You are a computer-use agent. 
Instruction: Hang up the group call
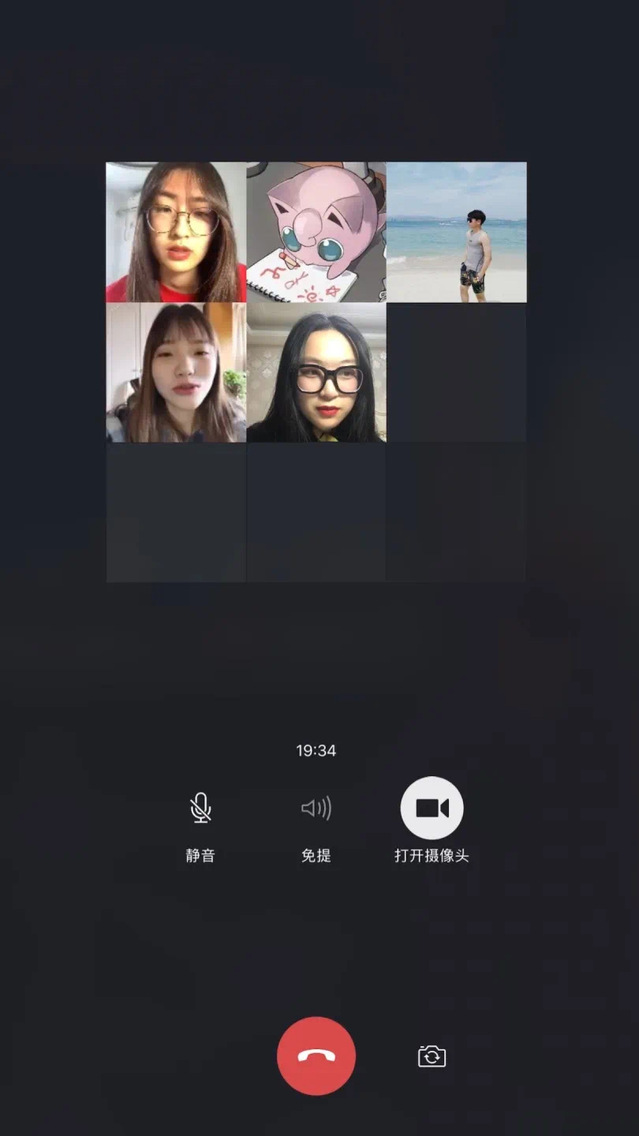coord(316,1056)
